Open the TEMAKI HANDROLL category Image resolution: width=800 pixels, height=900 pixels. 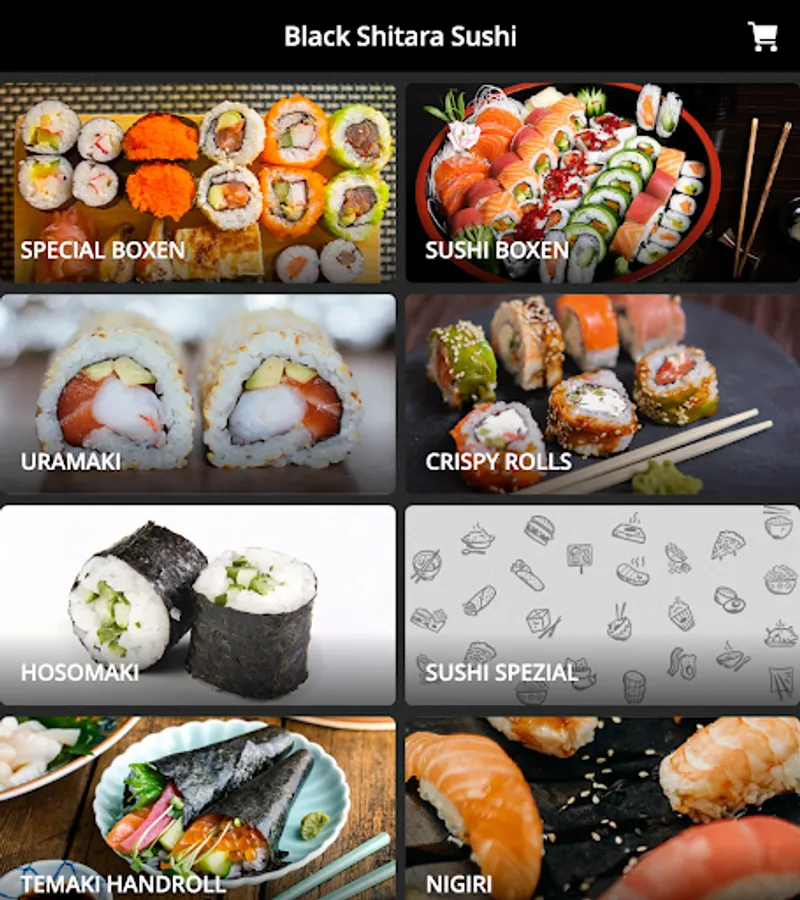(198, 810)
